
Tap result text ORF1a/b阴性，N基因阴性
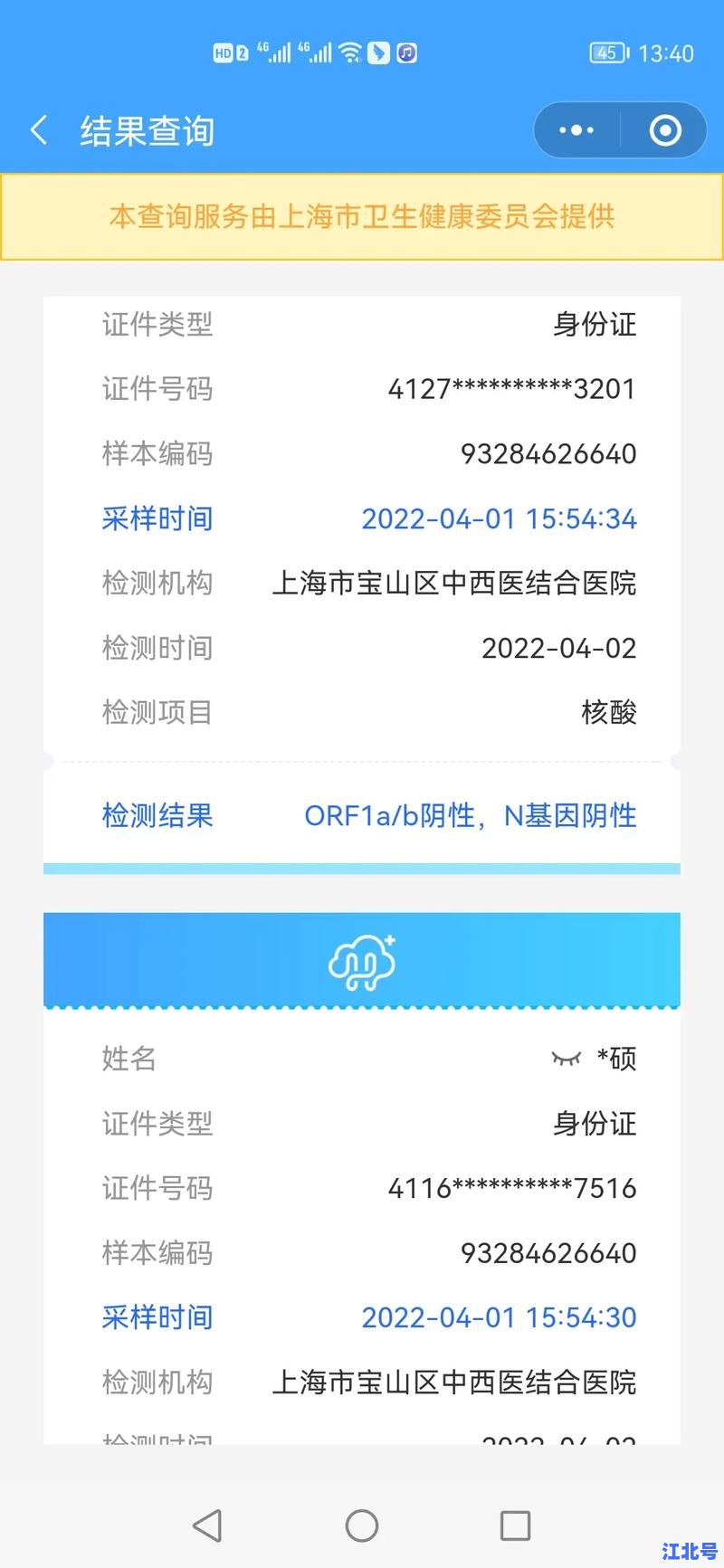471,815
